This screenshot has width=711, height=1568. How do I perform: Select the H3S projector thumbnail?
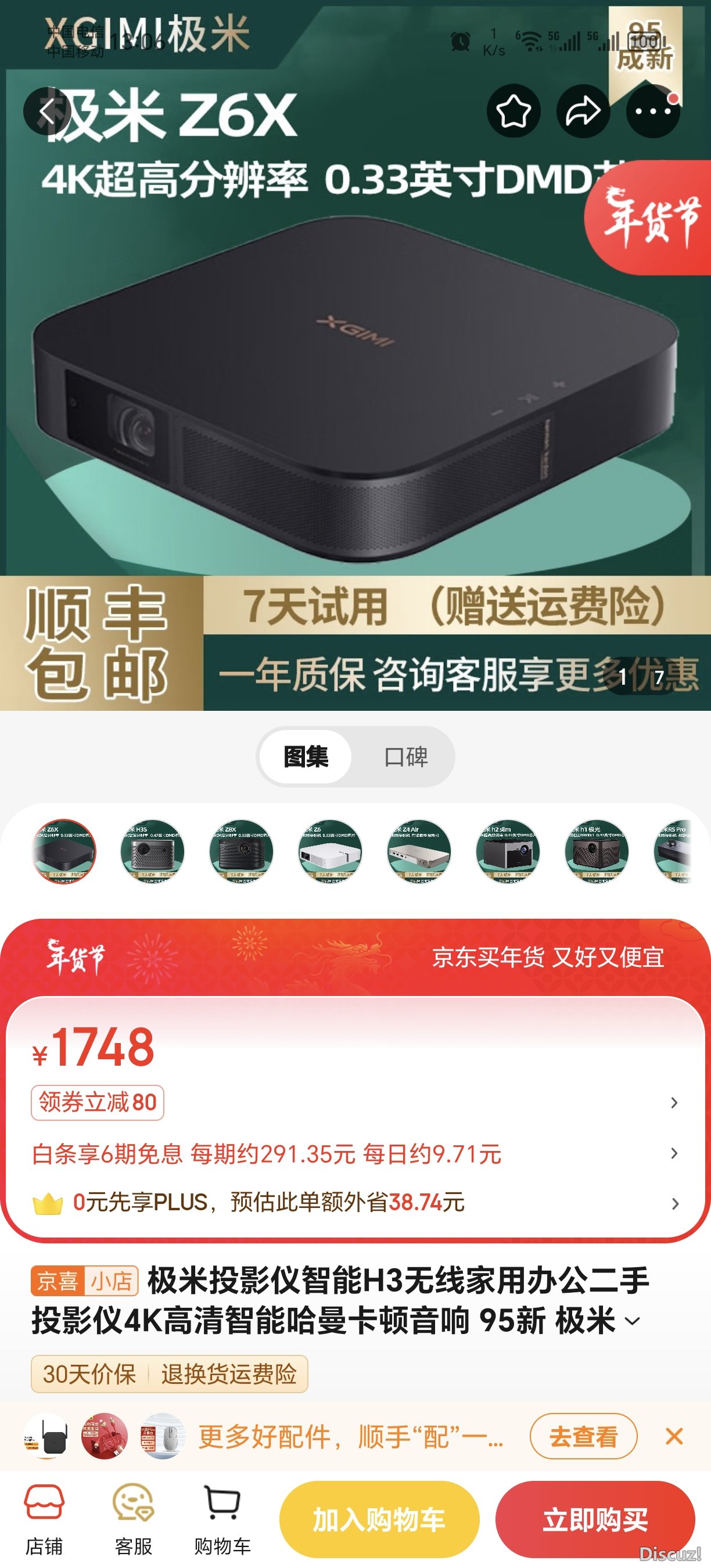coord(152,851)
